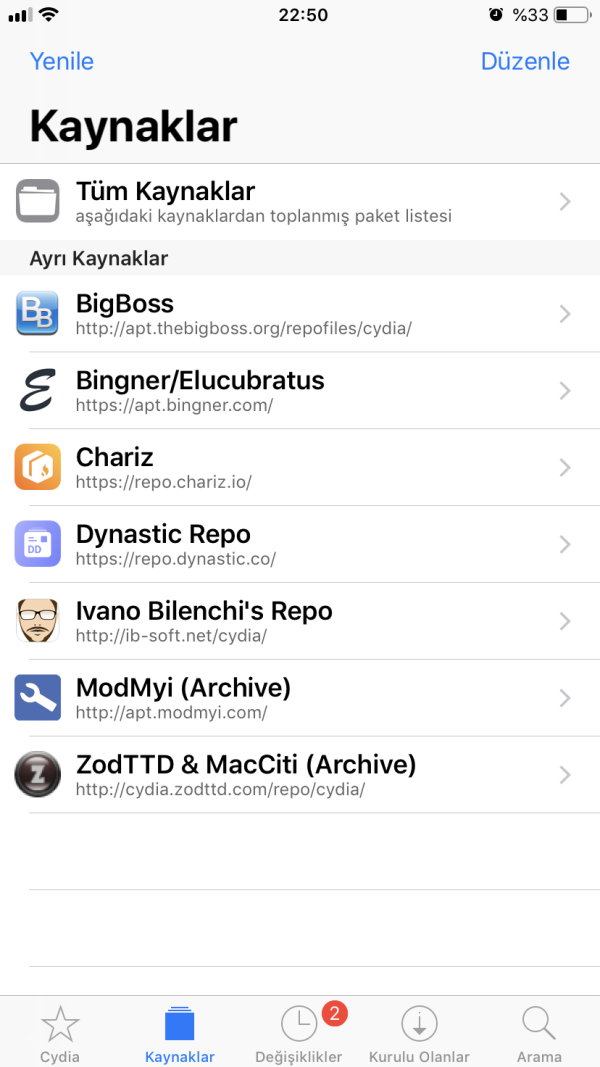Tap Düzenle to edit sources

click(525, 61)
